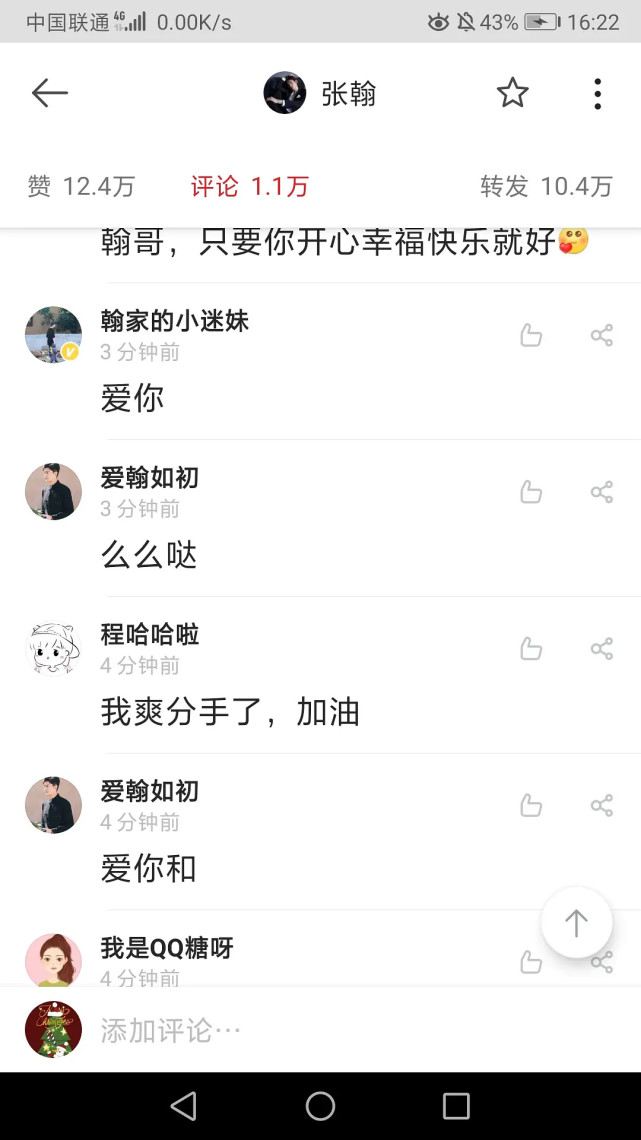Open 程哈哈啦's profile avatar

pyautogui.click(x=53, y=648)
